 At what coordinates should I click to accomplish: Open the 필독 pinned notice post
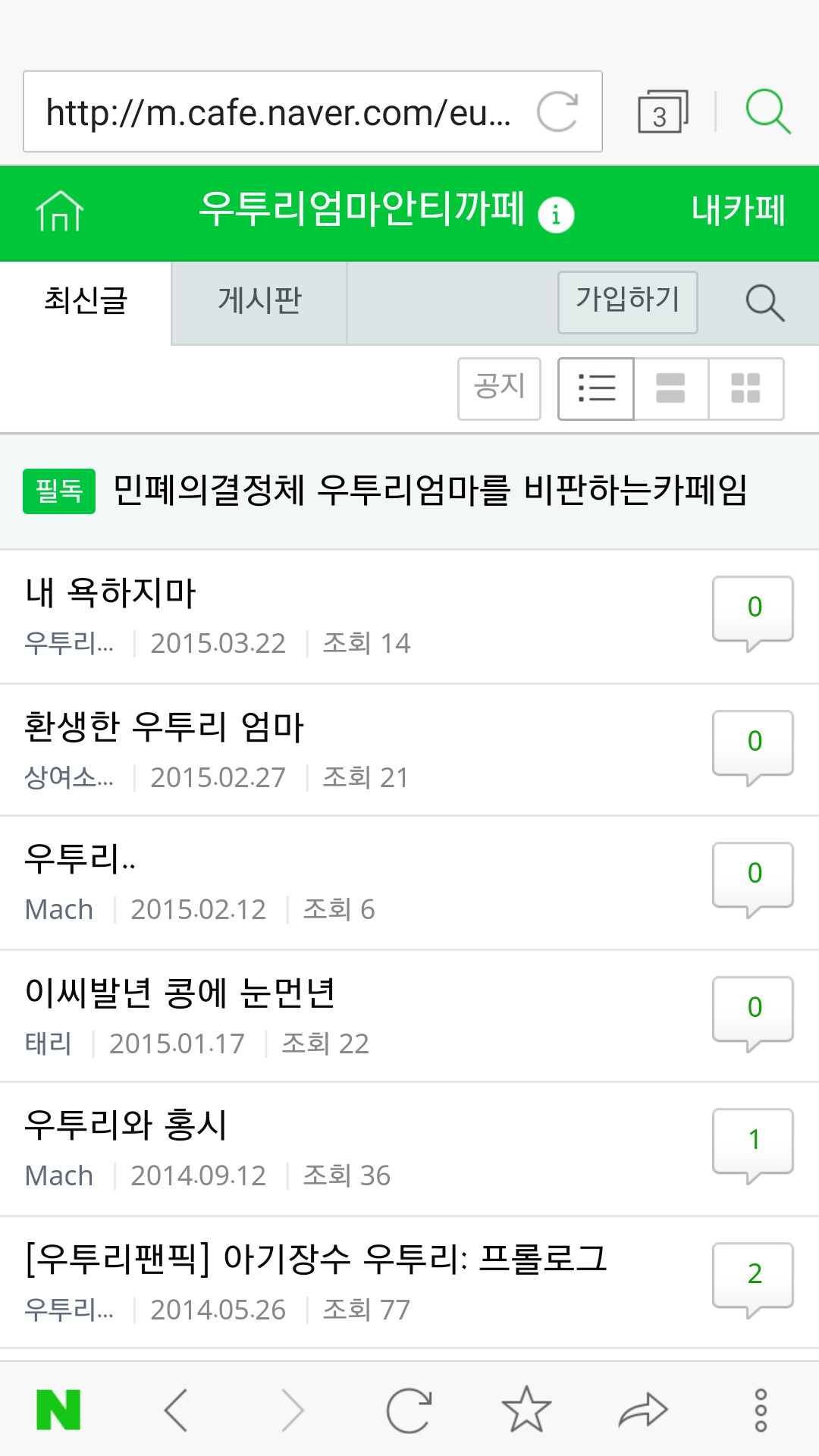(x=409, y=491)
